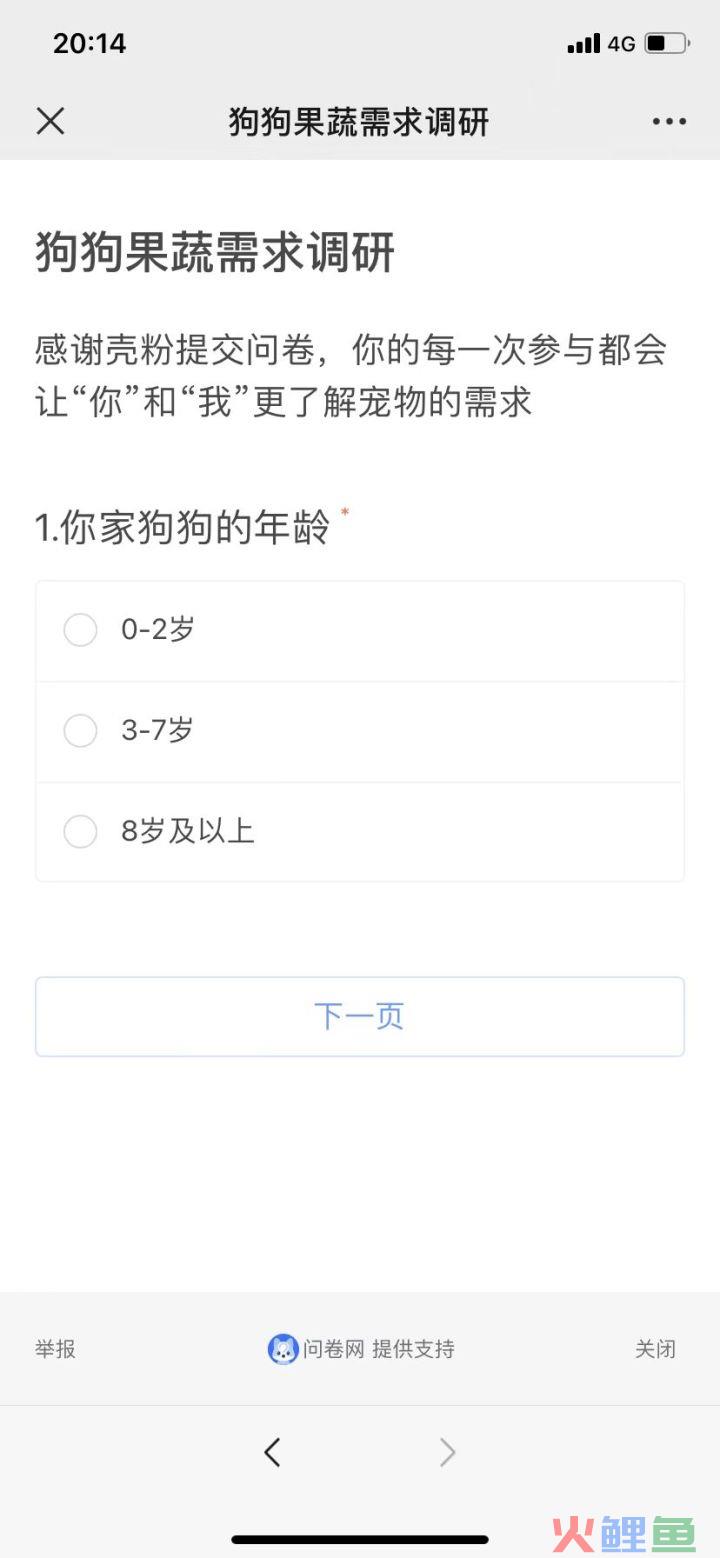Tap 关闭 in the footer
The height and width of the screenshot is (1558, 720).
[655, 1349]
